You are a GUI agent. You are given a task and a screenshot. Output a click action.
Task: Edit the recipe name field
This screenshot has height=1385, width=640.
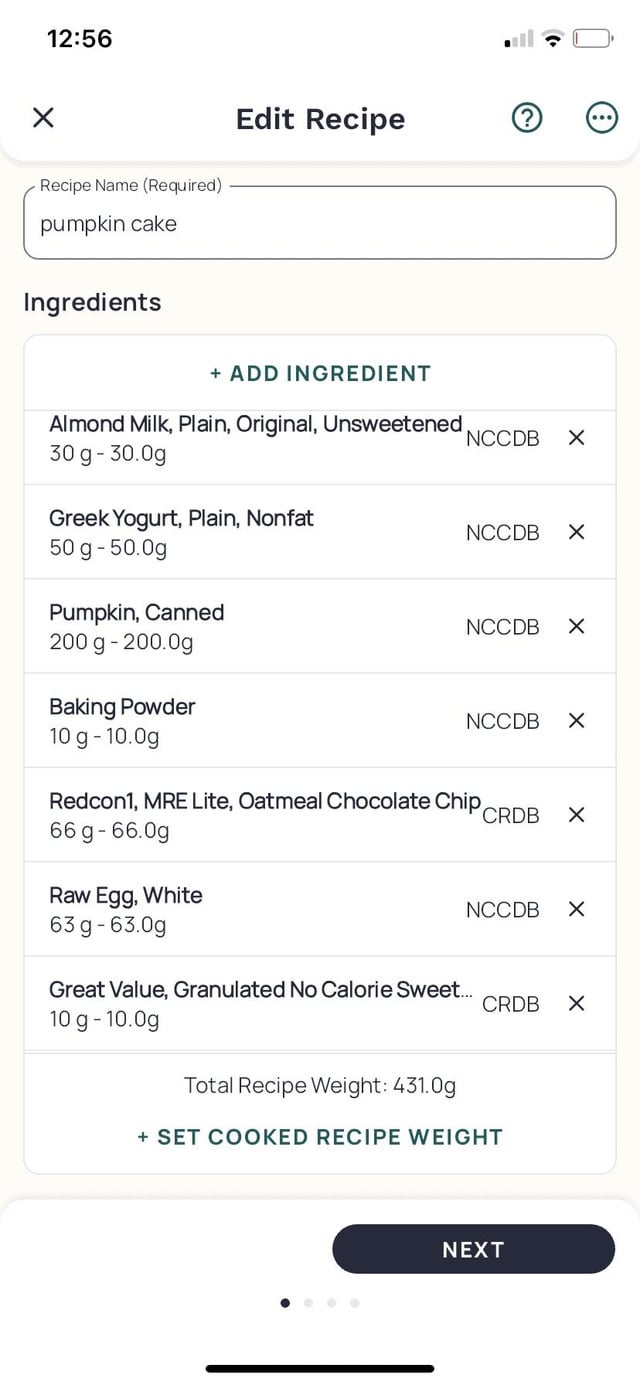point(320,223)
